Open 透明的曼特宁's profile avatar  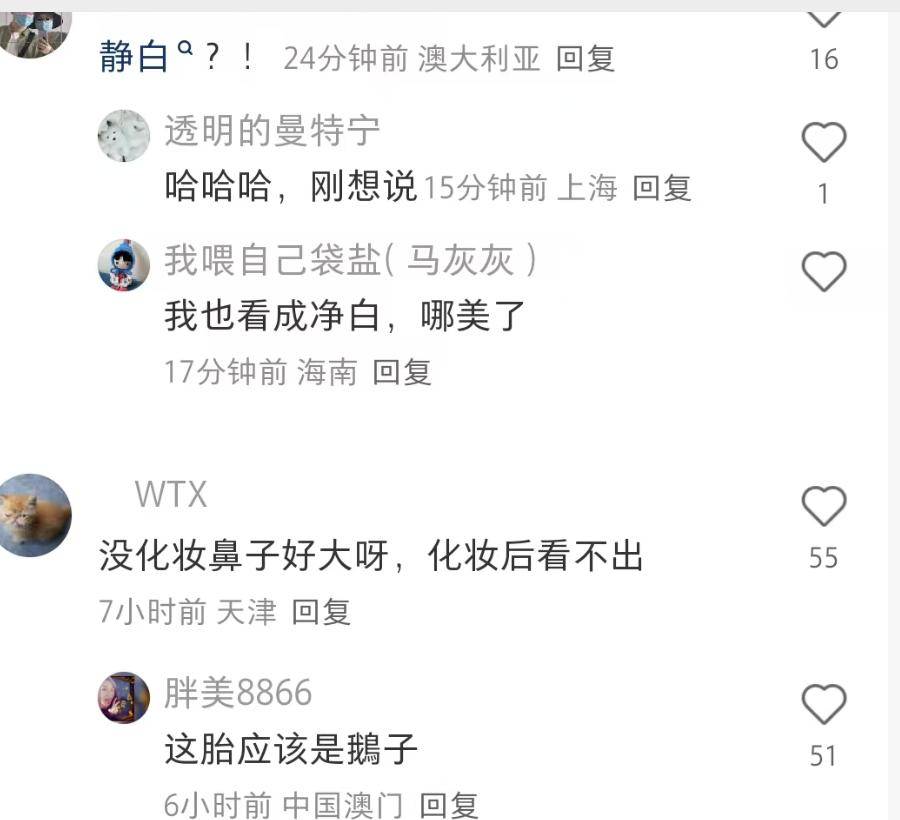click(x=124, y=136)
